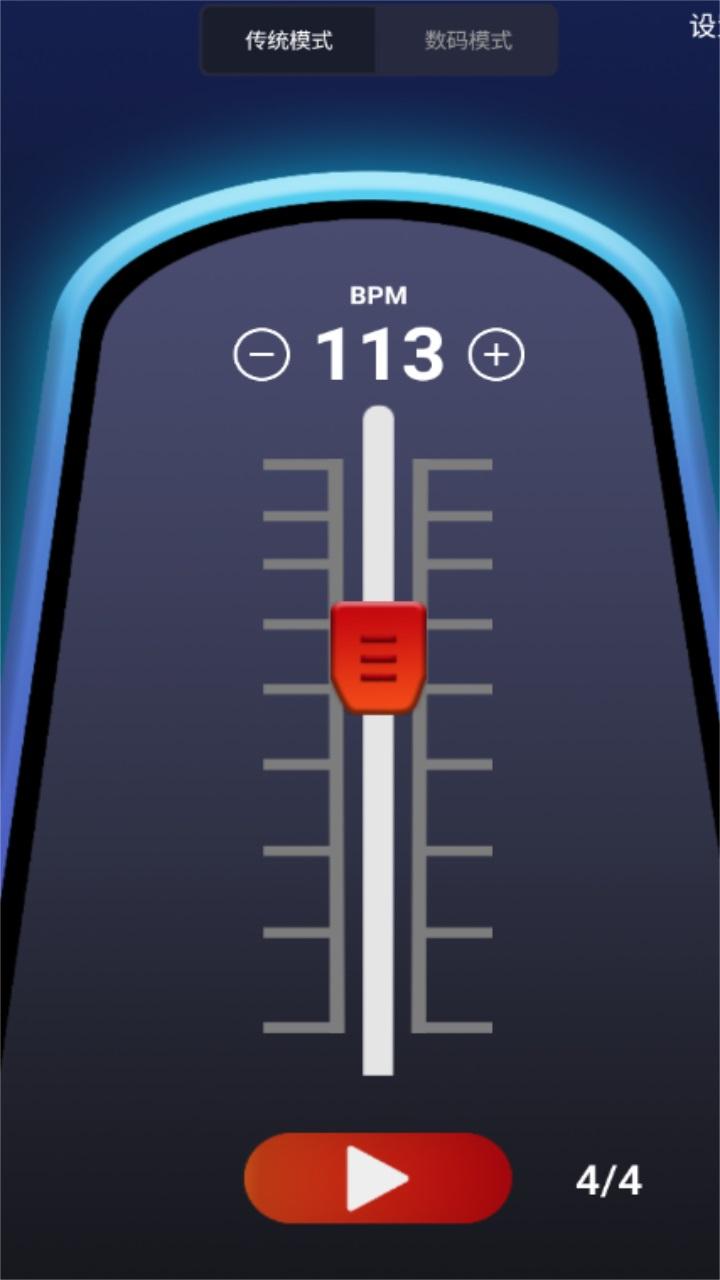Image resolution: width=720 pixels, height=1280 pixels.
Task: Increase BPM with the plus button
Action: pos(497,355)
